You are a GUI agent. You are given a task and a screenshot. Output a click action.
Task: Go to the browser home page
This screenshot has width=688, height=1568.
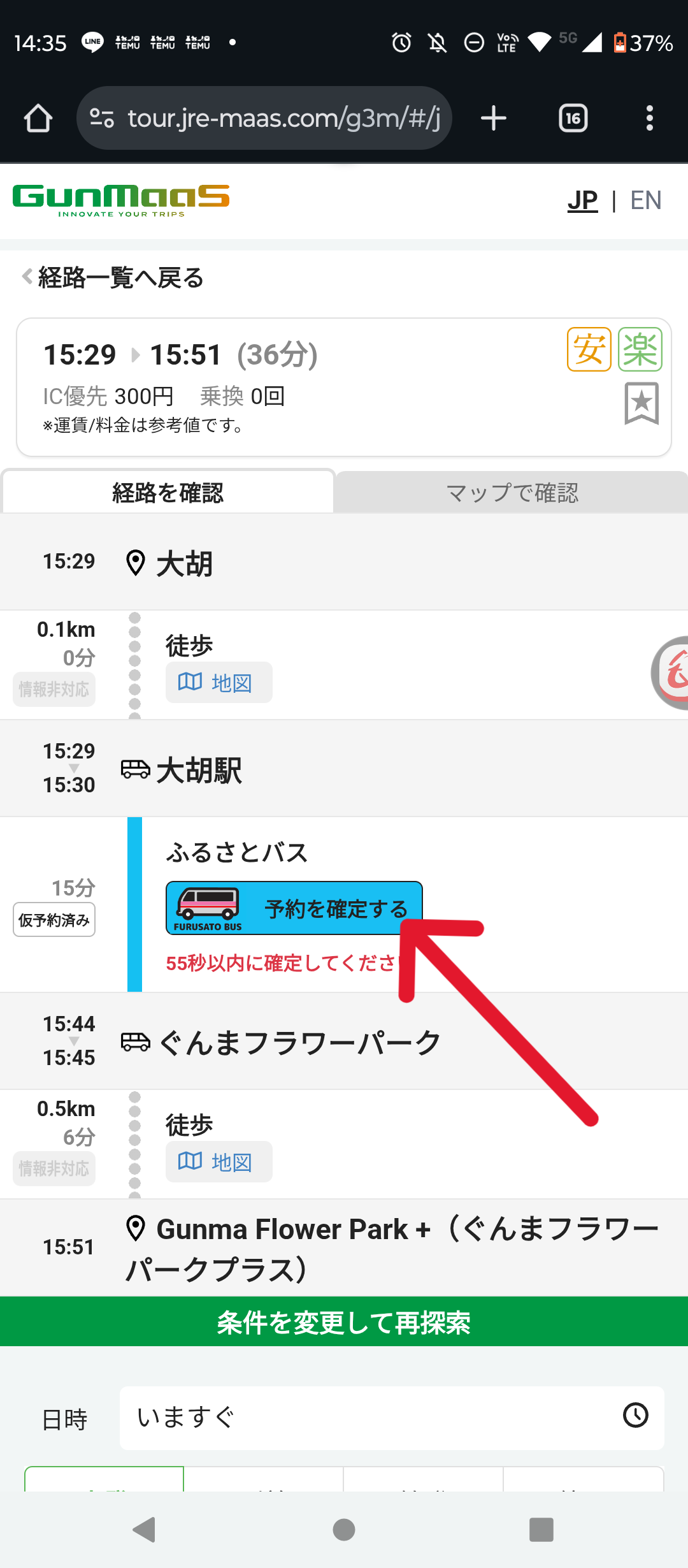tap(38, 119)
